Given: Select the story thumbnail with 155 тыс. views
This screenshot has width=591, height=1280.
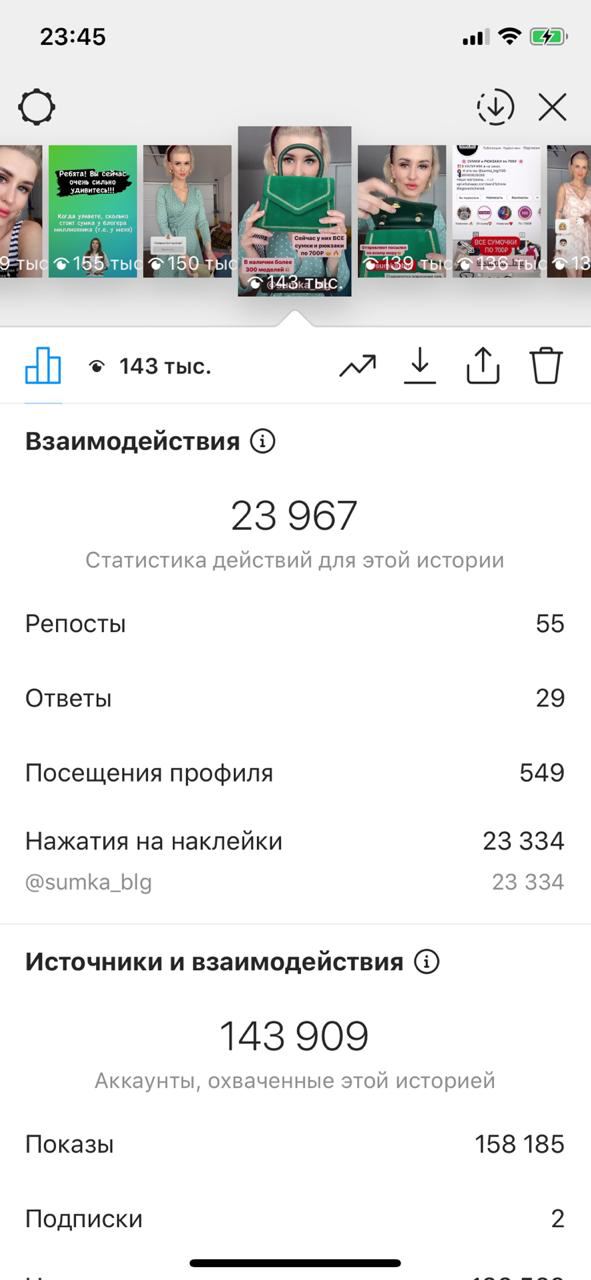Looking at the screenshot, I should (x=93, y=211).
